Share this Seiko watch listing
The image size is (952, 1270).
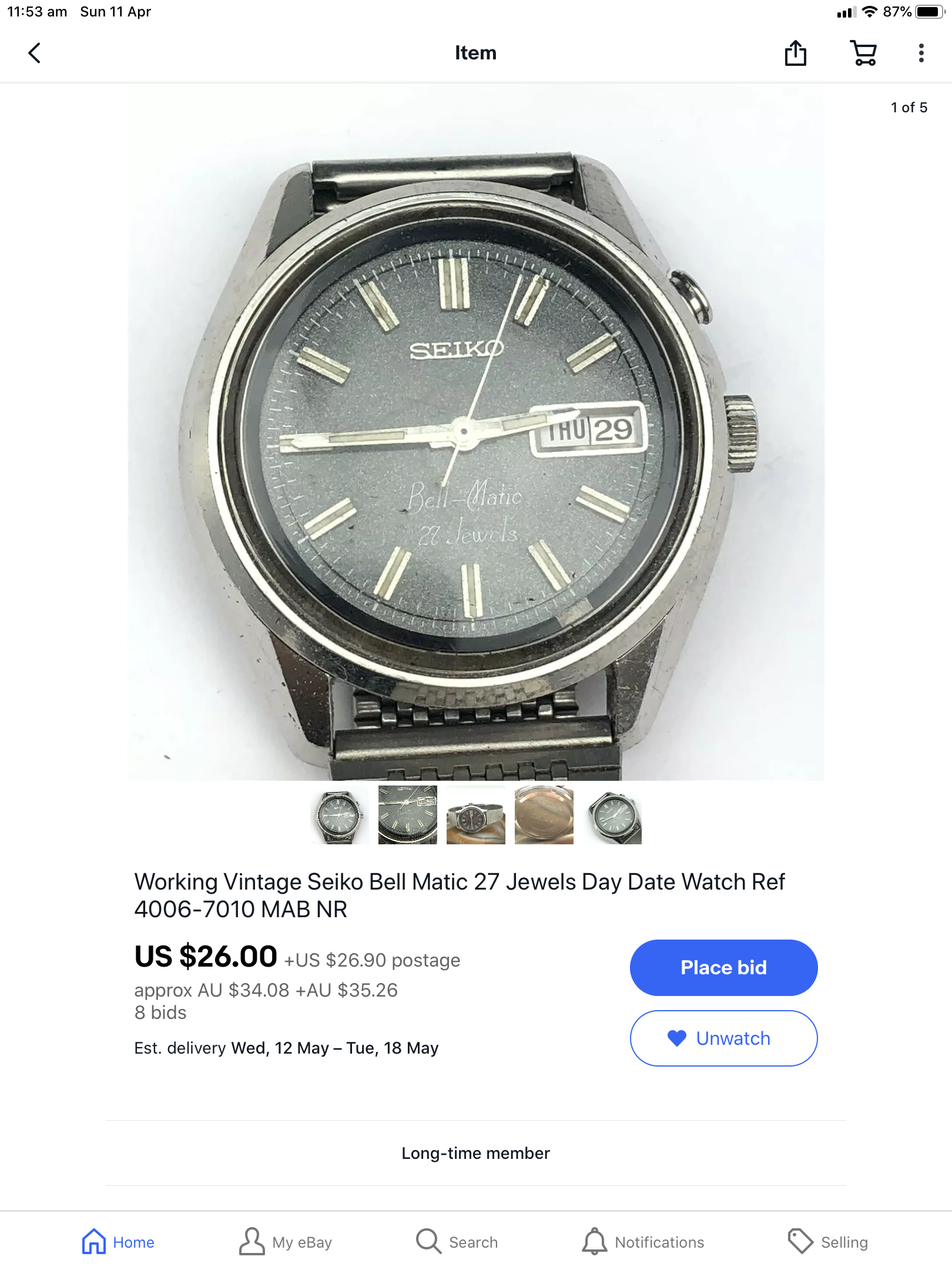pyautogui.click(x=795, y=53)
